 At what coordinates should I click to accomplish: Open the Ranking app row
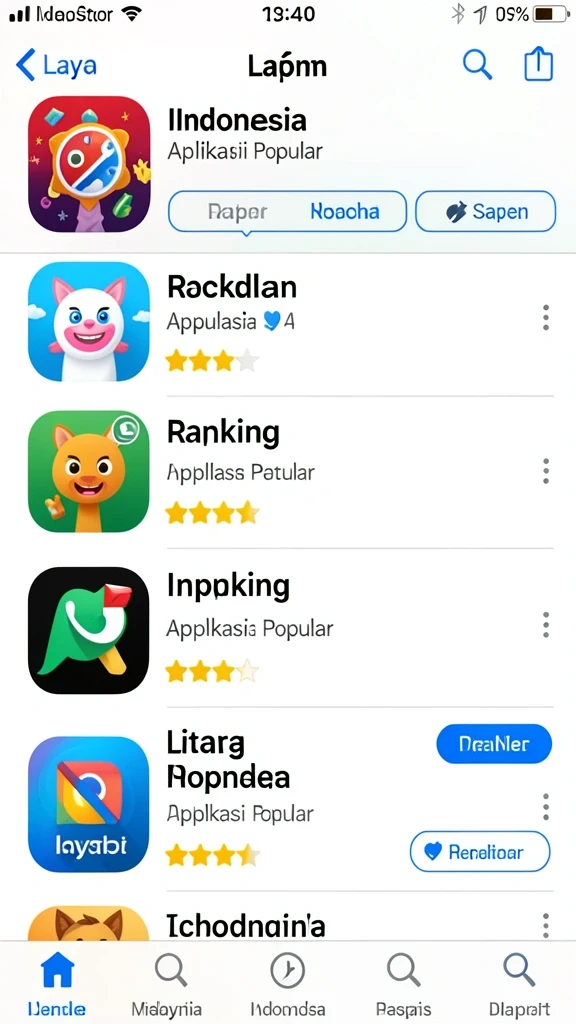(288, 472)
